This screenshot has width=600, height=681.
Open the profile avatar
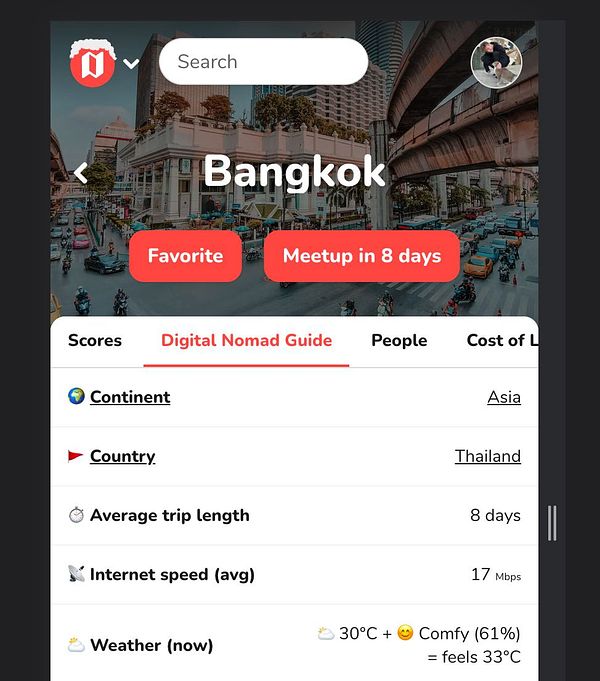(496, 62)
